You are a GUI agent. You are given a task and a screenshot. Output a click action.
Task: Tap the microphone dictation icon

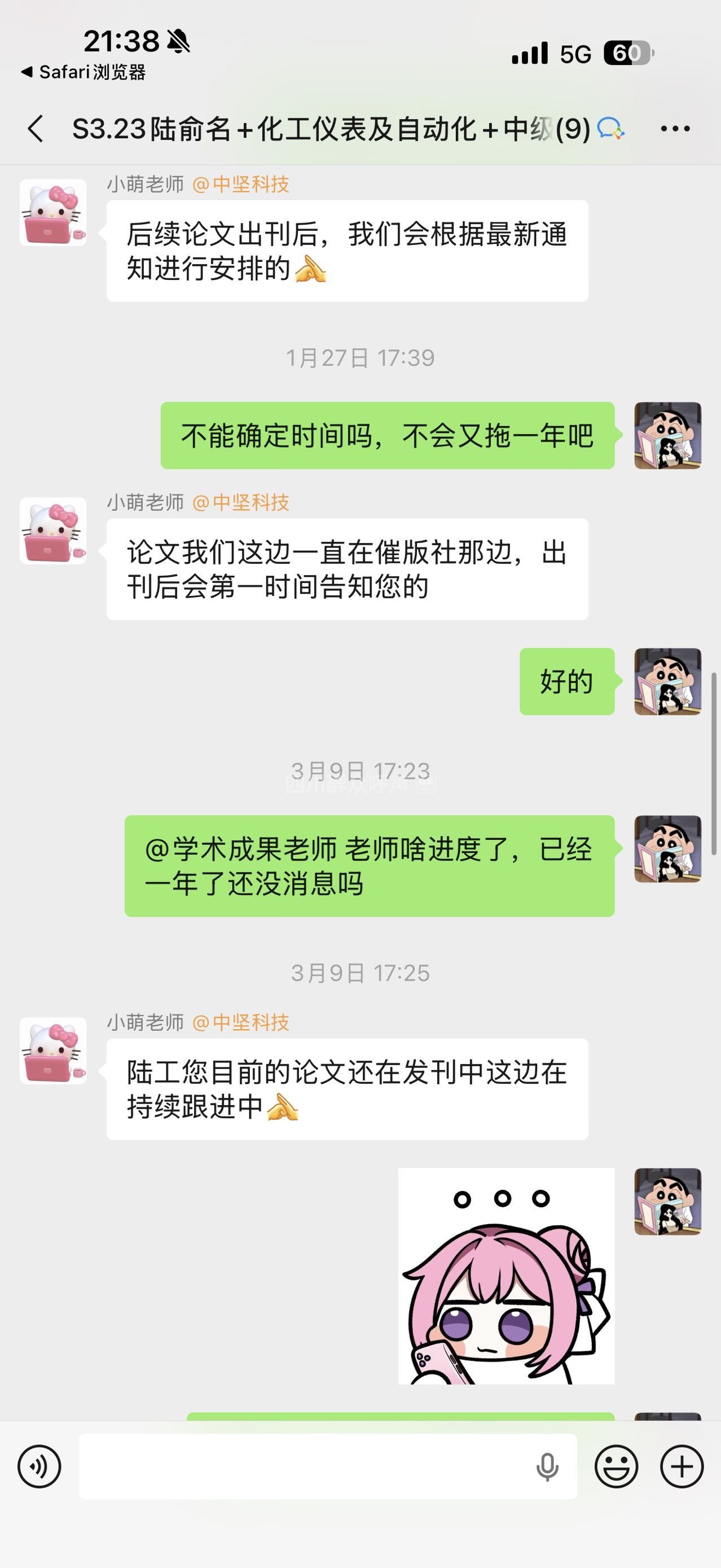(547, 1466)
